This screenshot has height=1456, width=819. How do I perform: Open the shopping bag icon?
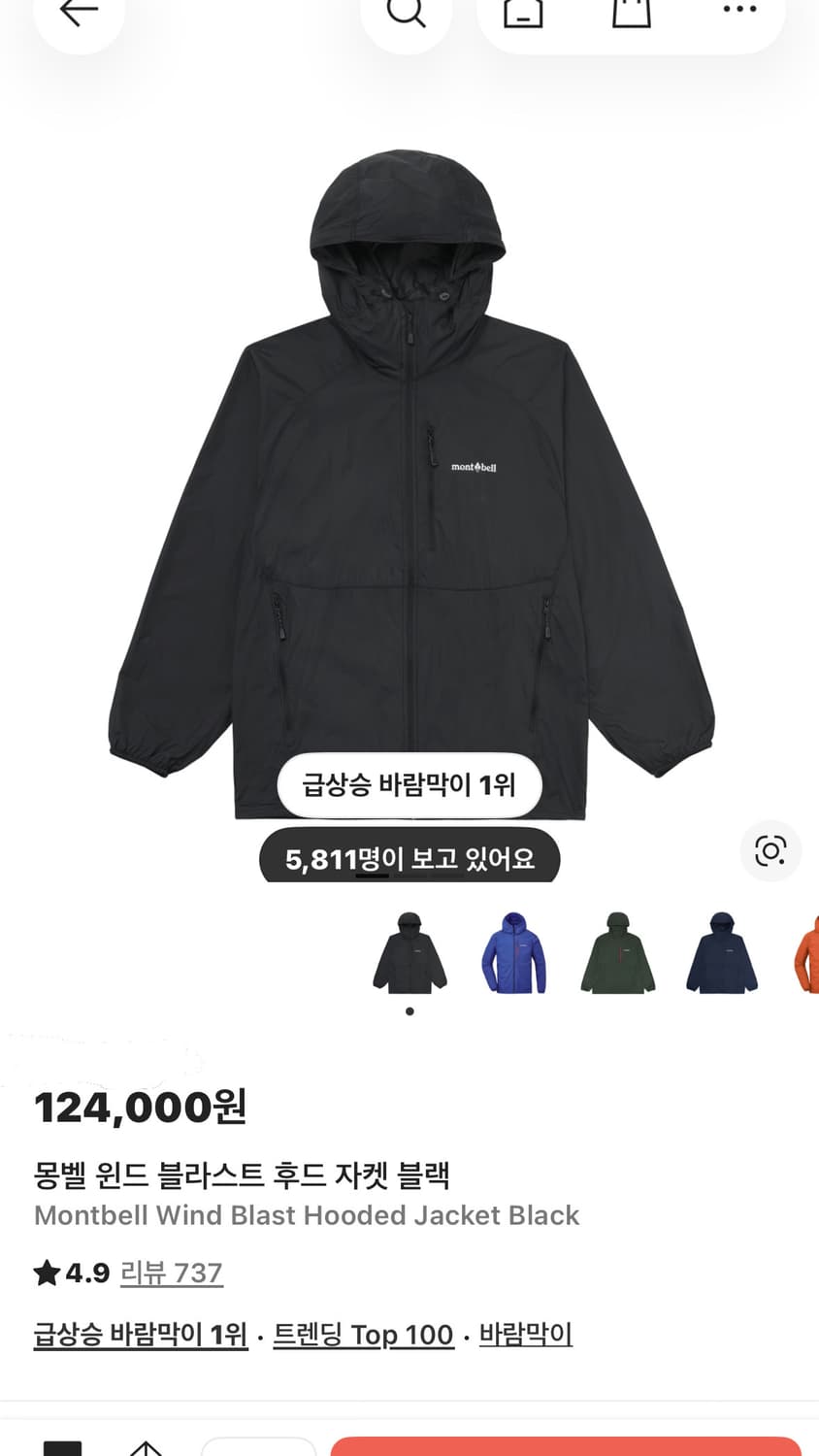point(632,13)
